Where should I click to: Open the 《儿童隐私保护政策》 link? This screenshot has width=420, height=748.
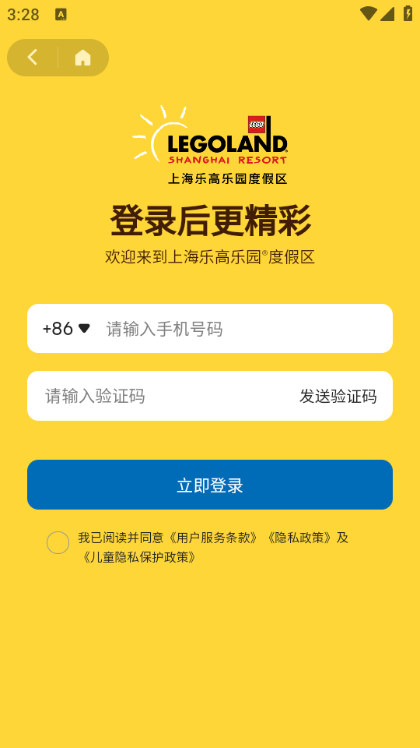138,557
